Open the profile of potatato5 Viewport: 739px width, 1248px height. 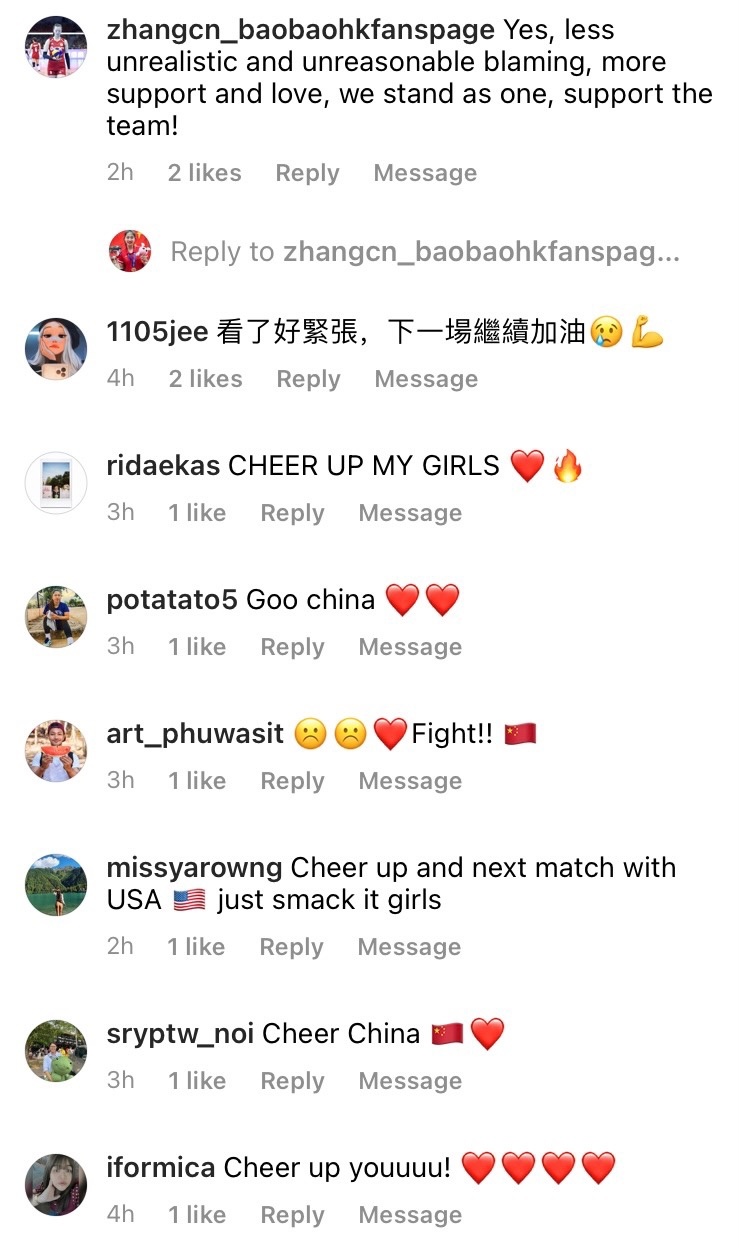coord(171,599)
